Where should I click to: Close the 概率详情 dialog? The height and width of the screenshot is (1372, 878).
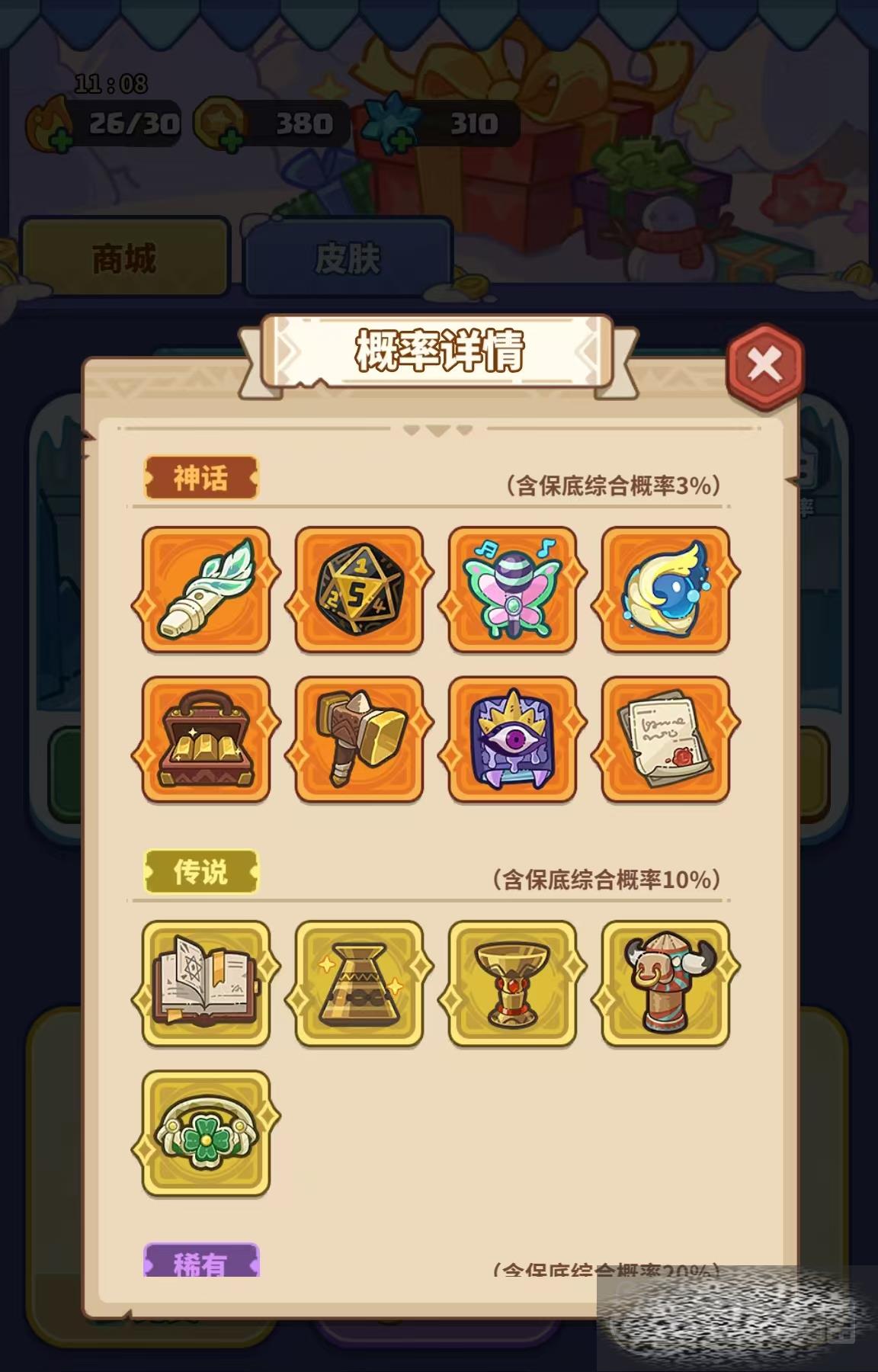(x=764, y=365)
